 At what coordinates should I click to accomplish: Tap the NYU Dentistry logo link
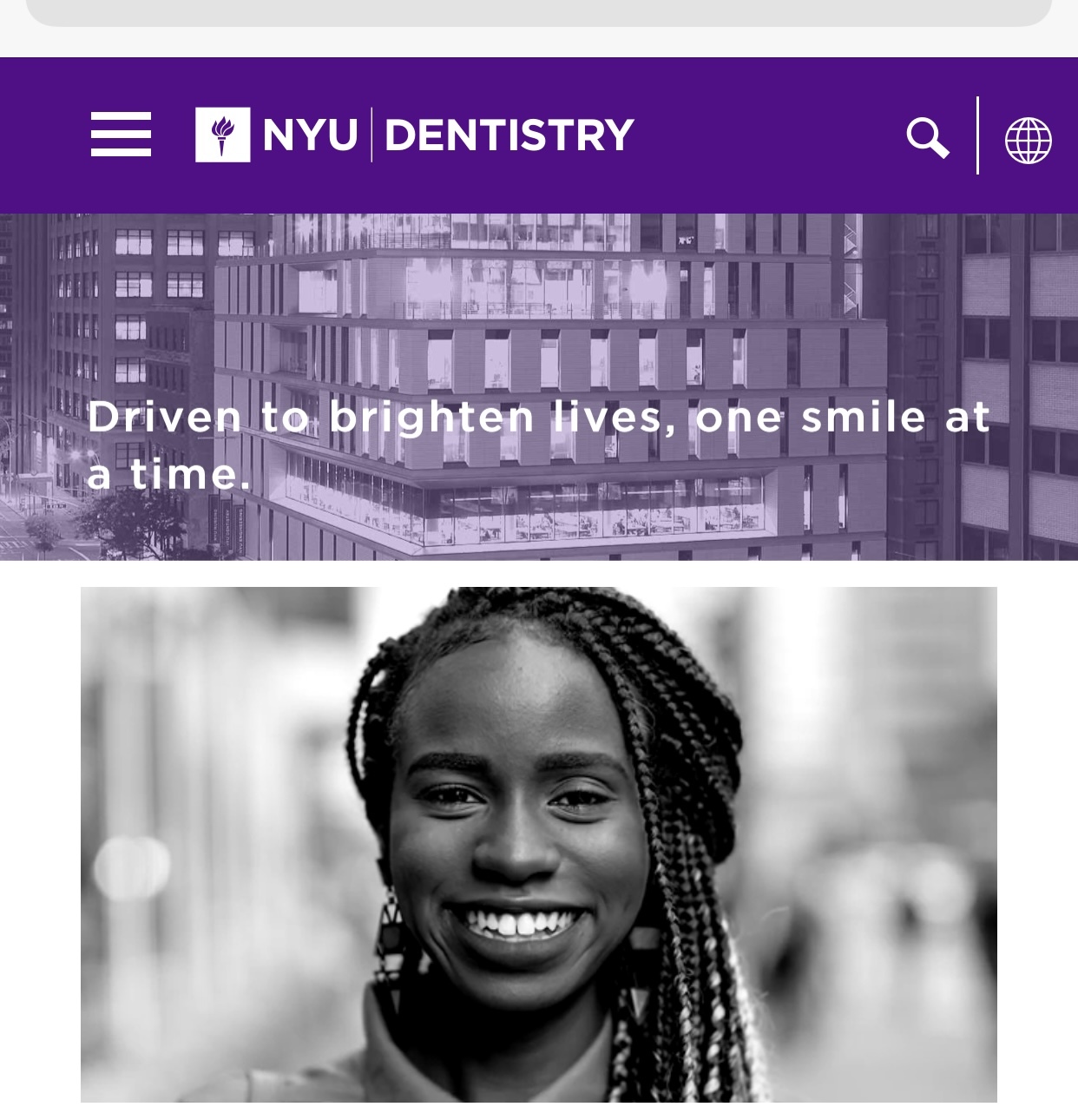(x=415, y=135)
